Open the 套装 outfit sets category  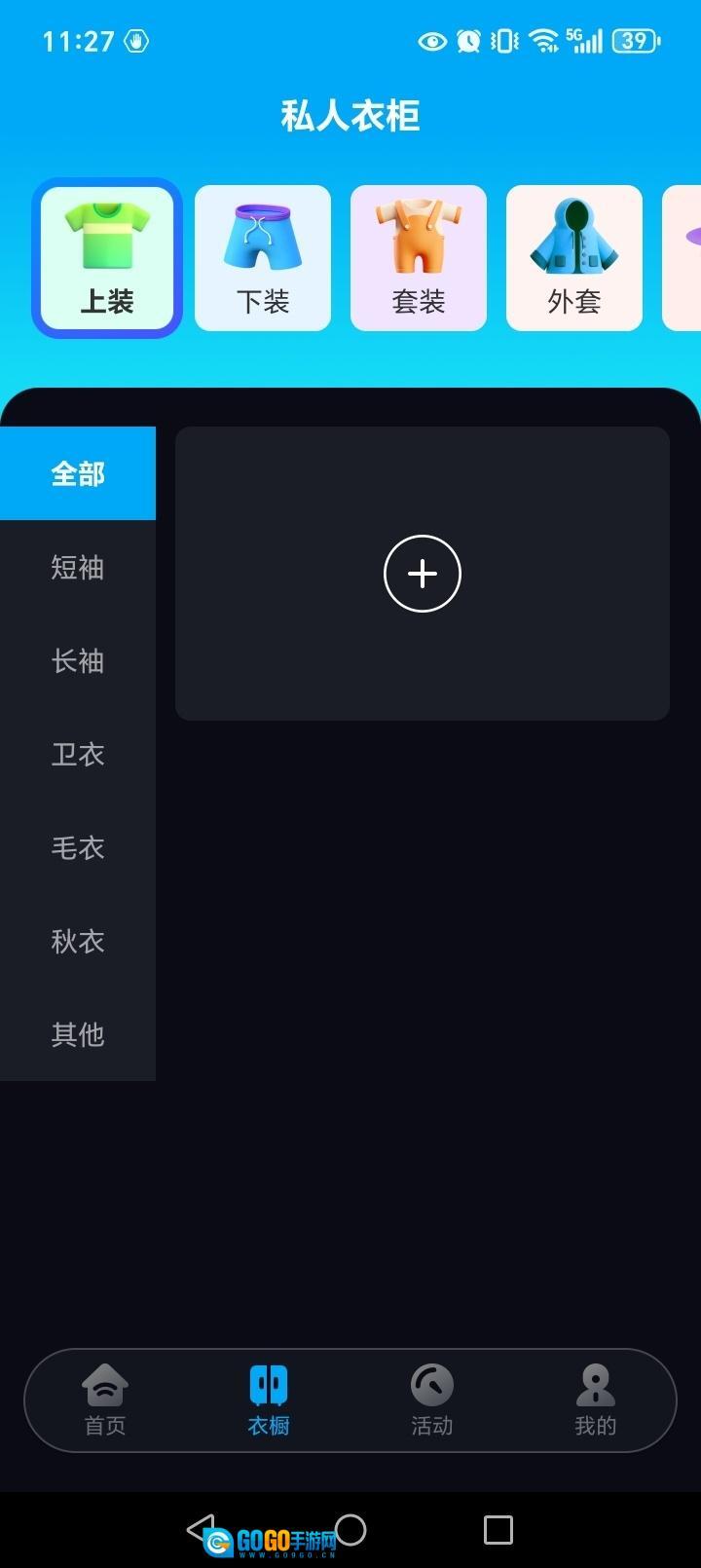pos(419,258)
